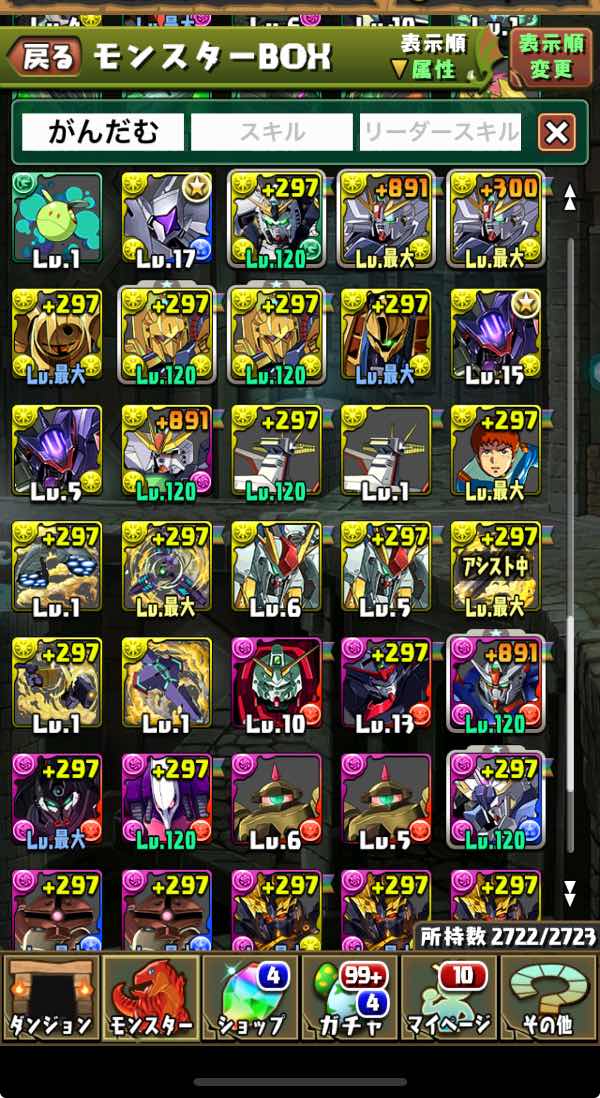Close the search filter with X
Image resolution: width=600 pixels, height=1098 pixels.
click(556, 132)
